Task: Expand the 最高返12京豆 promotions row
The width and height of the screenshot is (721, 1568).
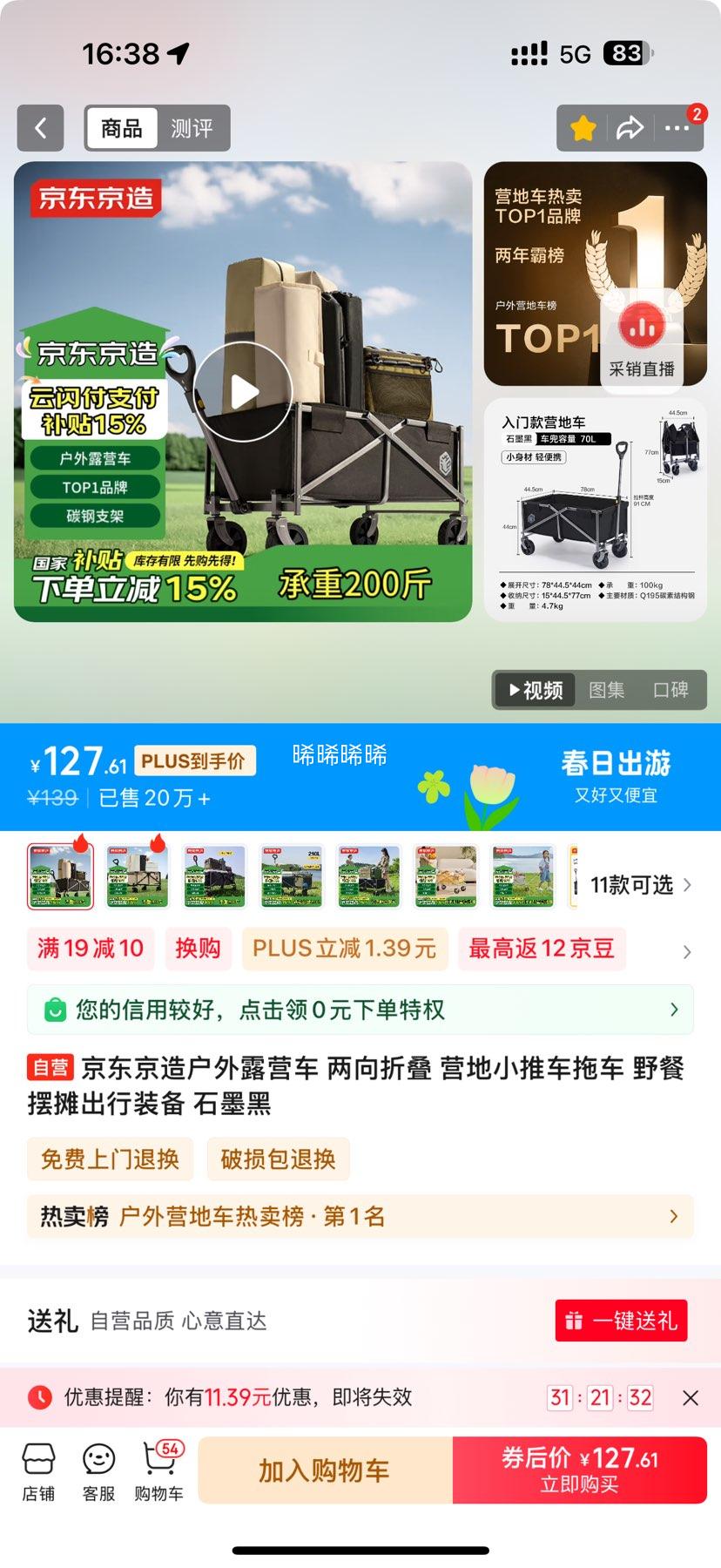Action: 541,949
